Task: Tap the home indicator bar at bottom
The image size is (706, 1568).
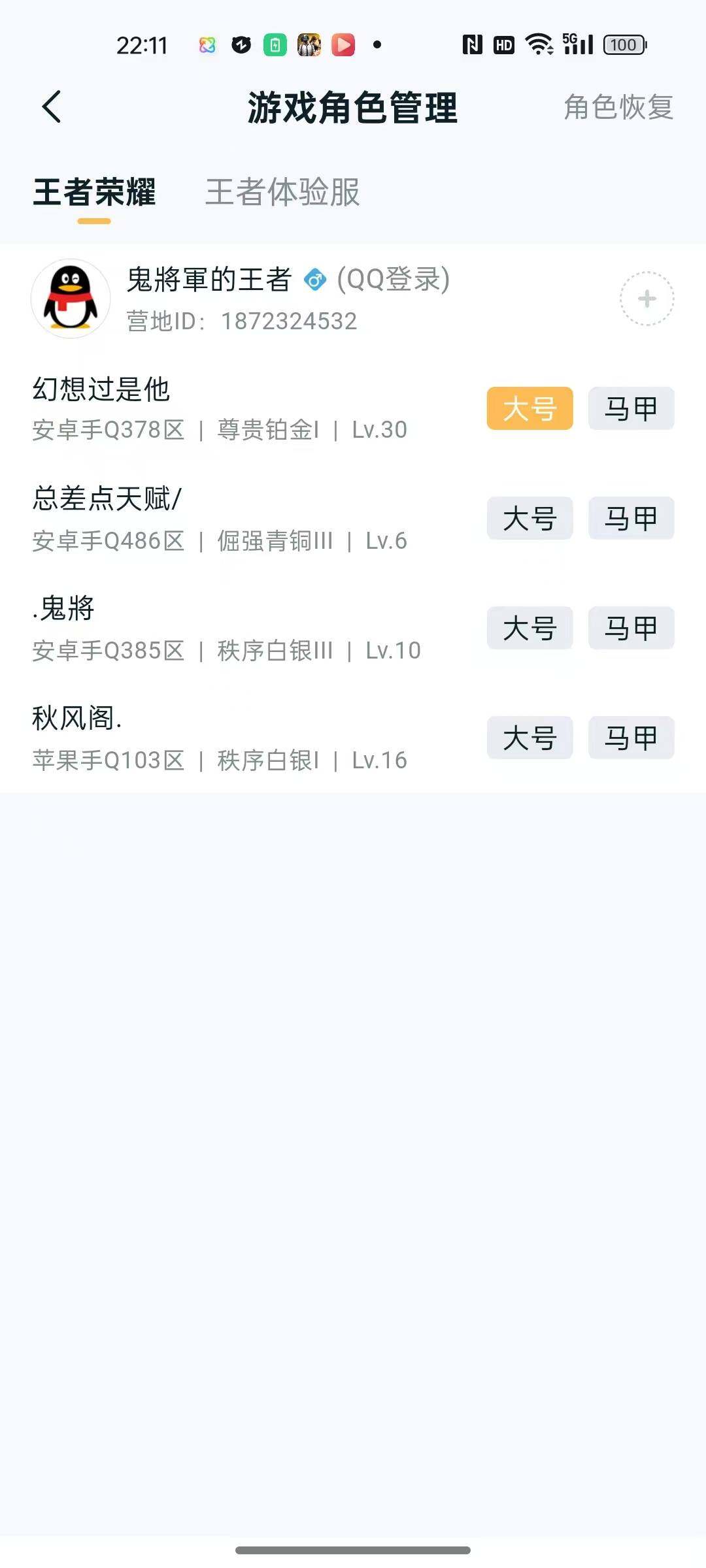Action: tap(353, 1550)
